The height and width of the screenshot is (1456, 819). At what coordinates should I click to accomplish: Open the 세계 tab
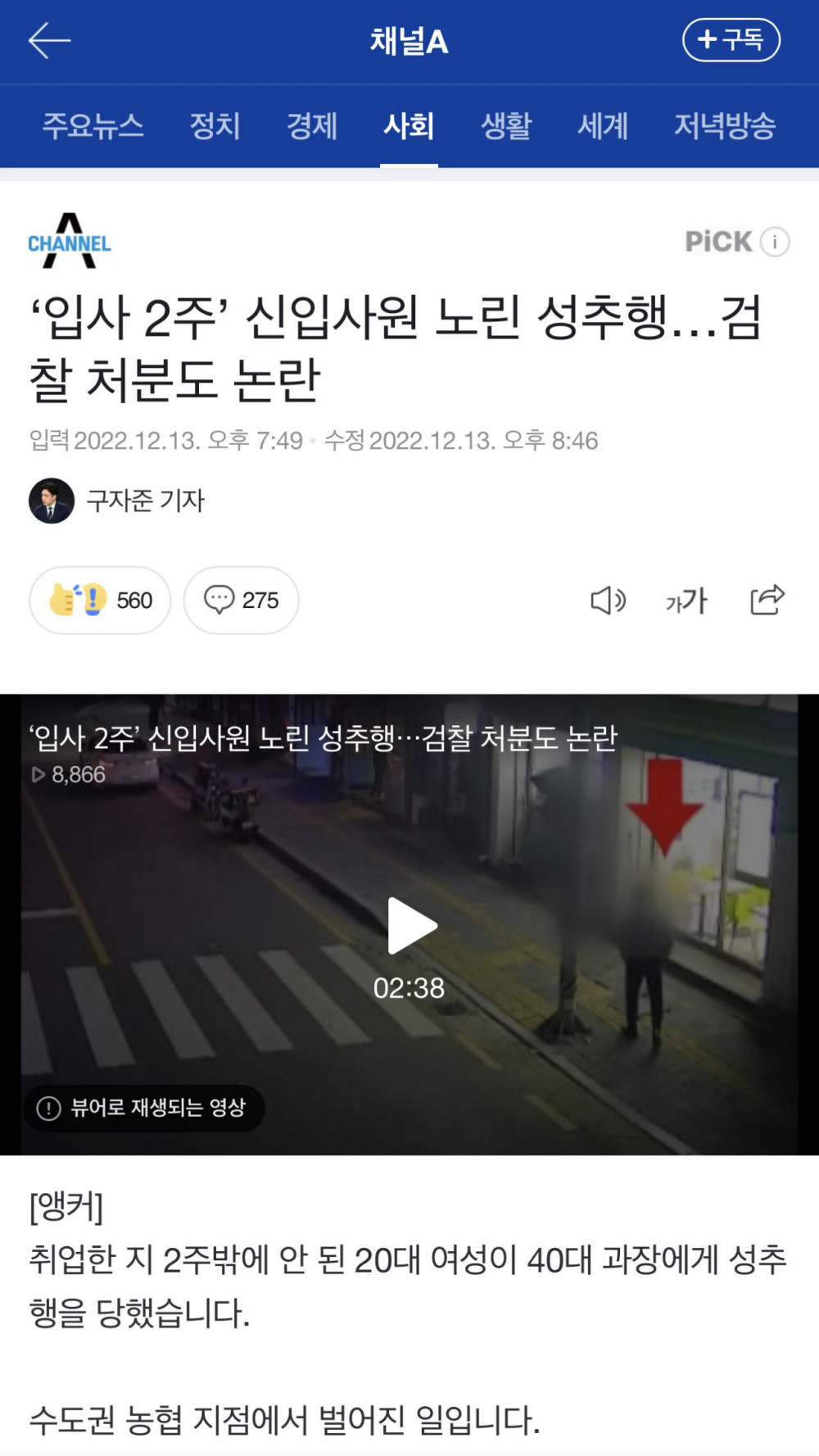603,126
